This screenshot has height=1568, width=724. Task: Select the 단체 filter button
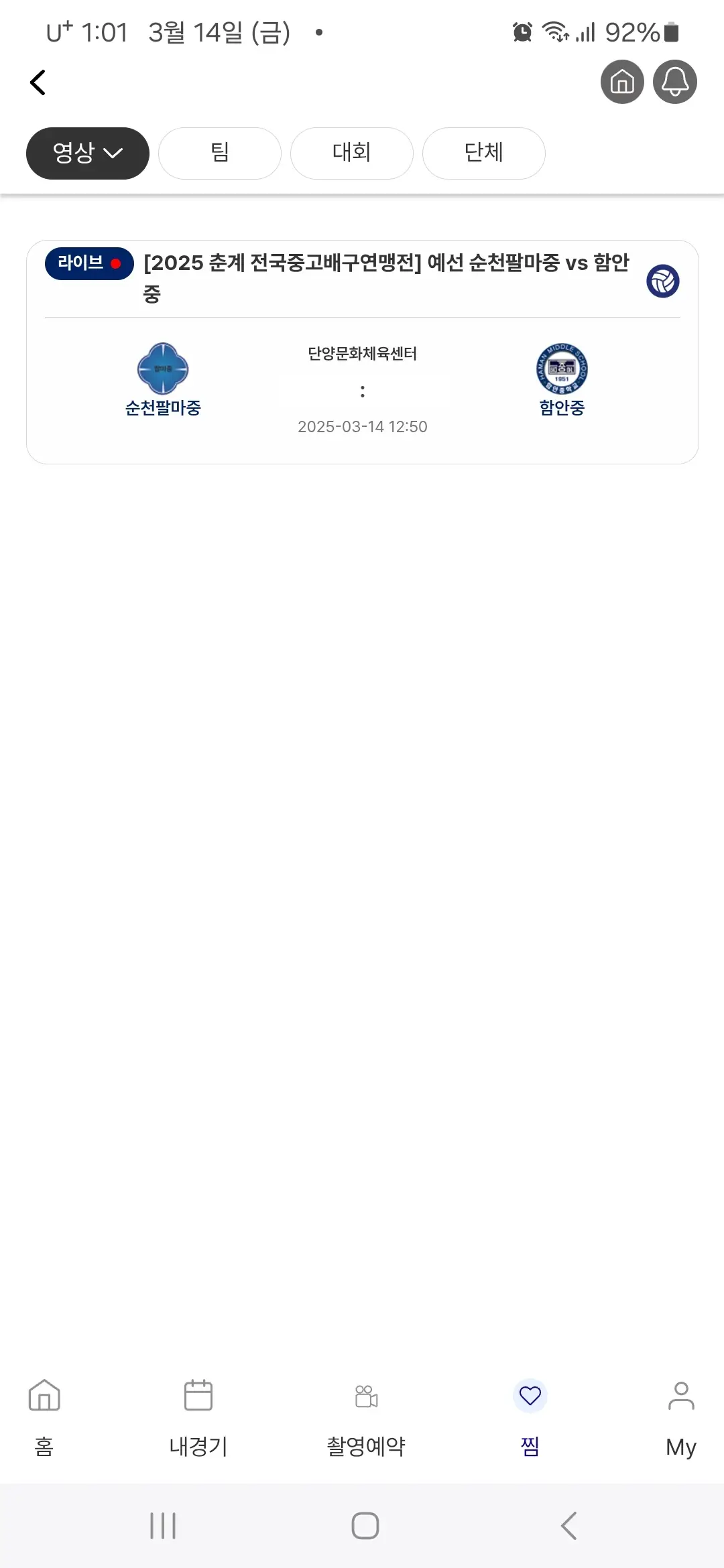(483, 153)
